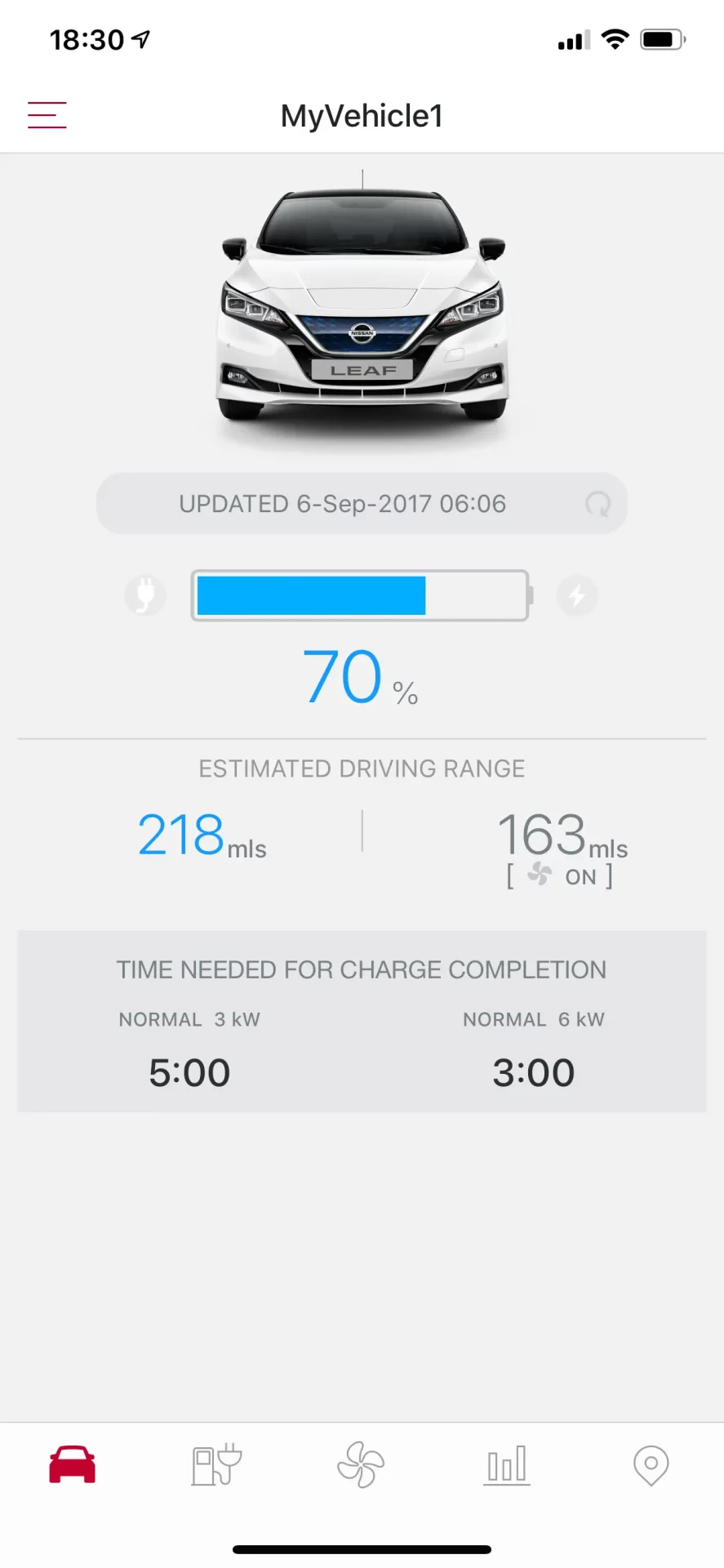The image size is (724, 1568).
Task: Switch to the vehicle overview tab
Action: tap(73, 1464)
